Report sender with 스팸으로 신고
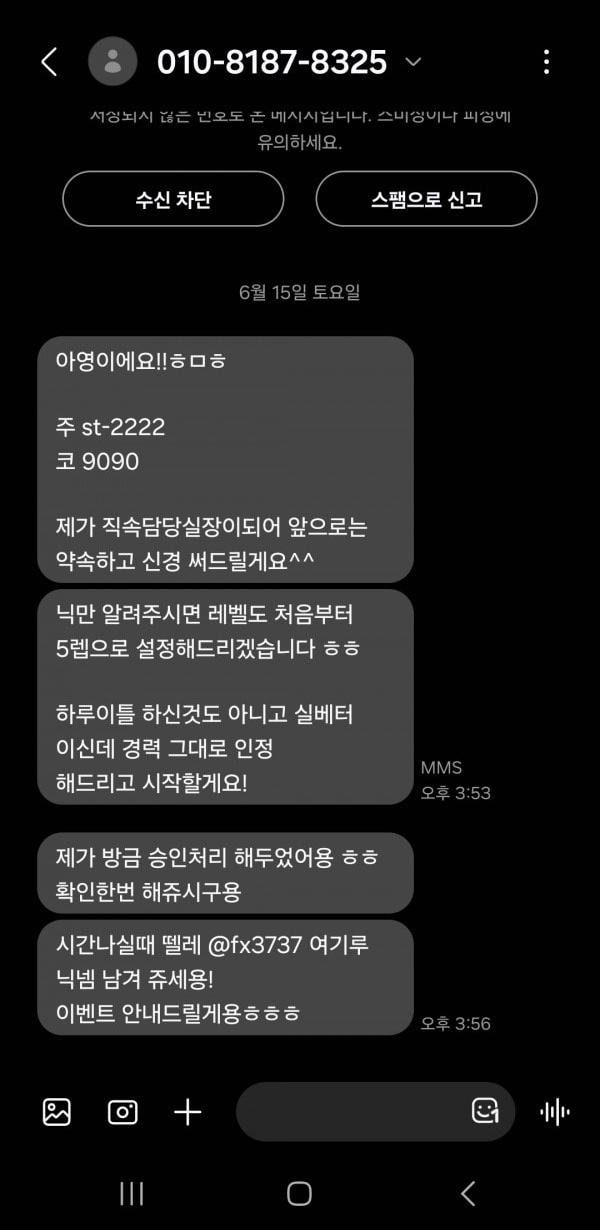600x1230 pixels. [x=426, y=199]
